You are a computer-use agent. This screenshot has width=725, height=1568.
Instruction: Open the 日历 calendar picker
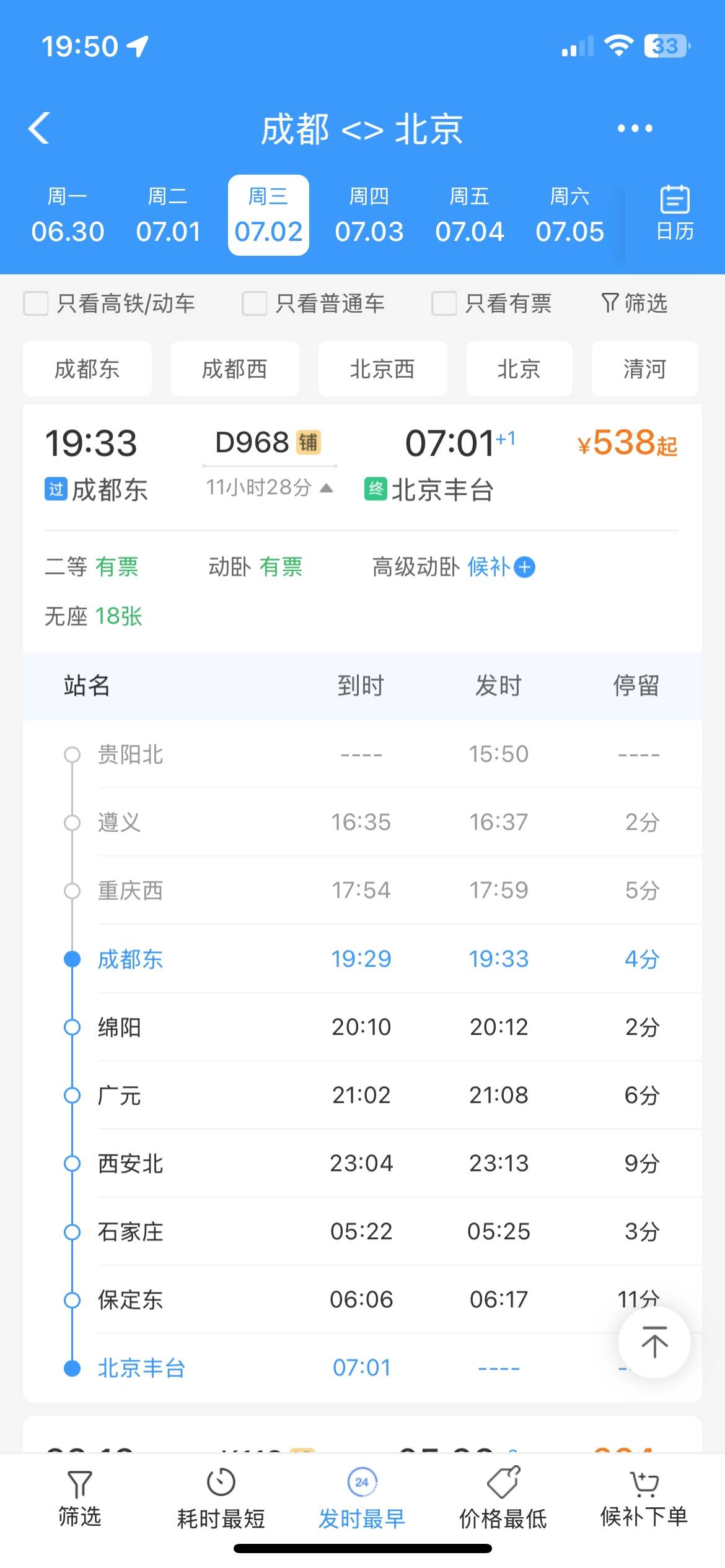[x=674, y=214]
